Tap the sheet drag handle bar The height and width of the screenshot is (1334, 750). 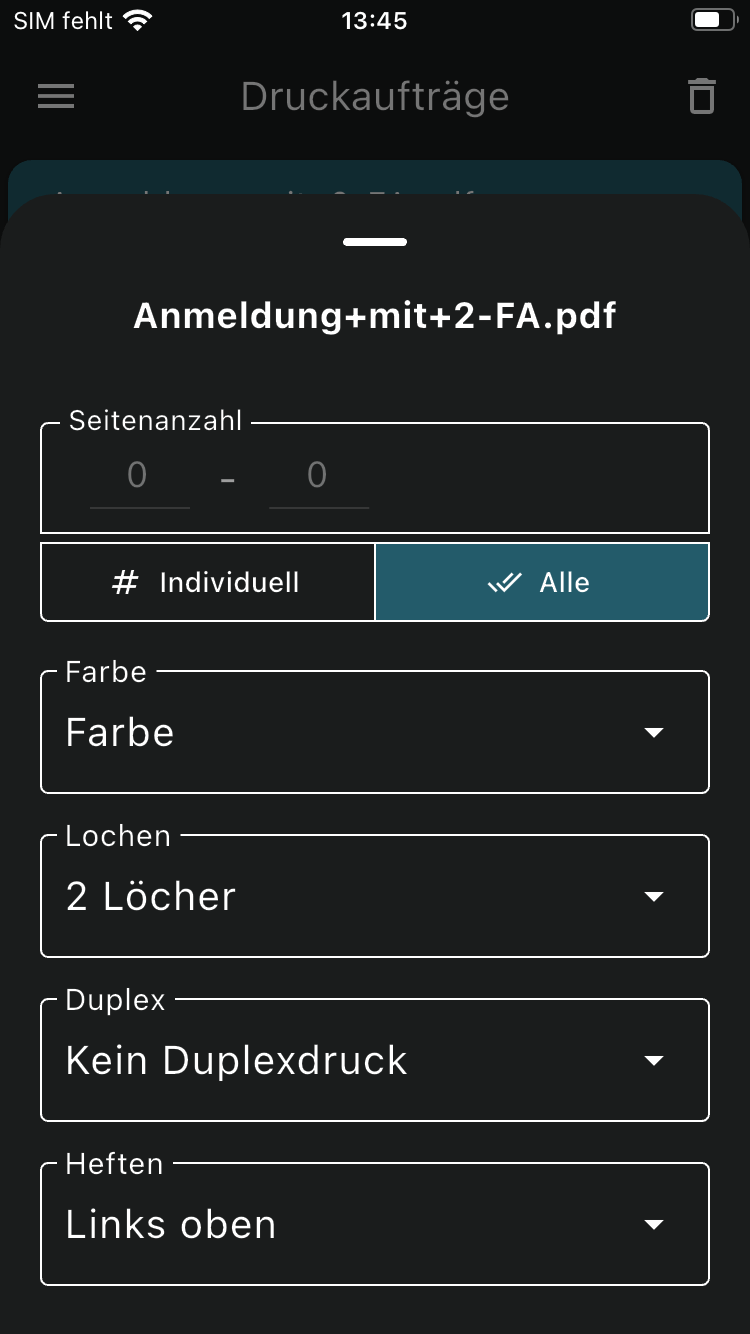pos(375,242)
